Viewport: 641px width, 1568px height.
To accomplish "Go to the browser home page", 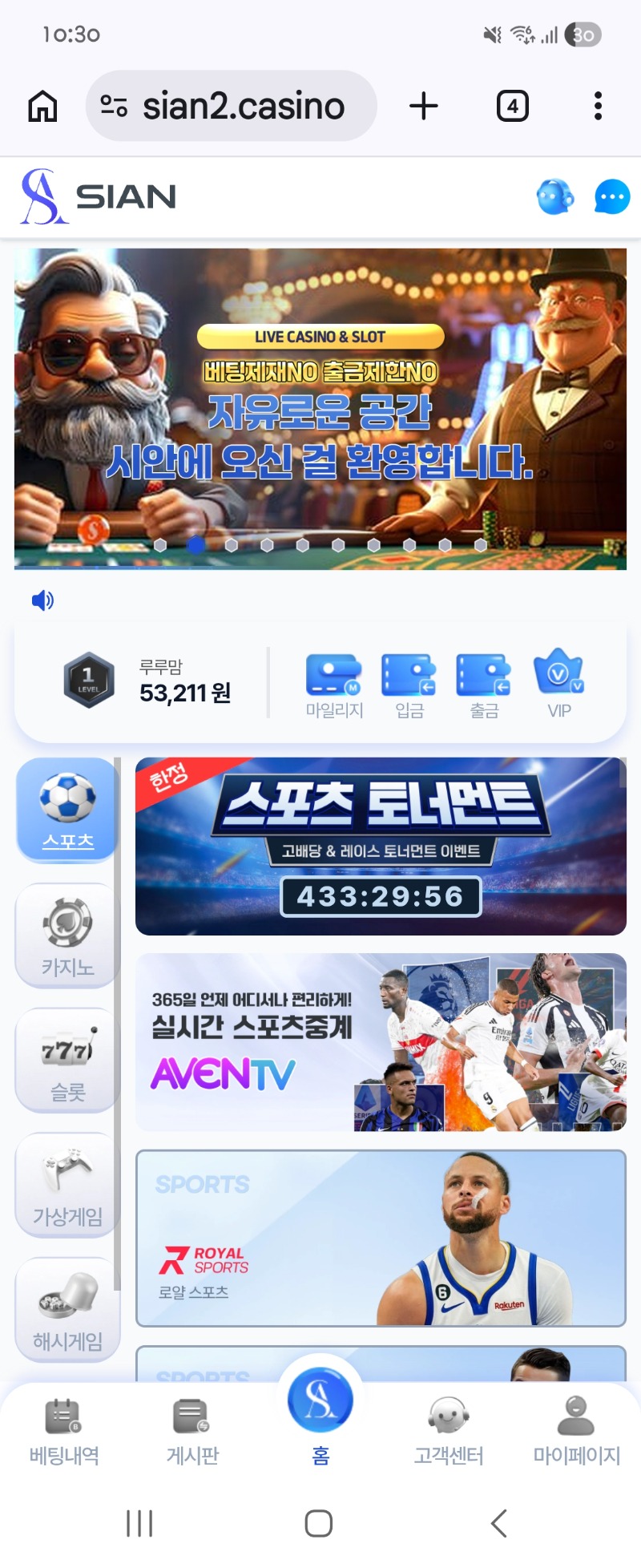I will point(43,106).
